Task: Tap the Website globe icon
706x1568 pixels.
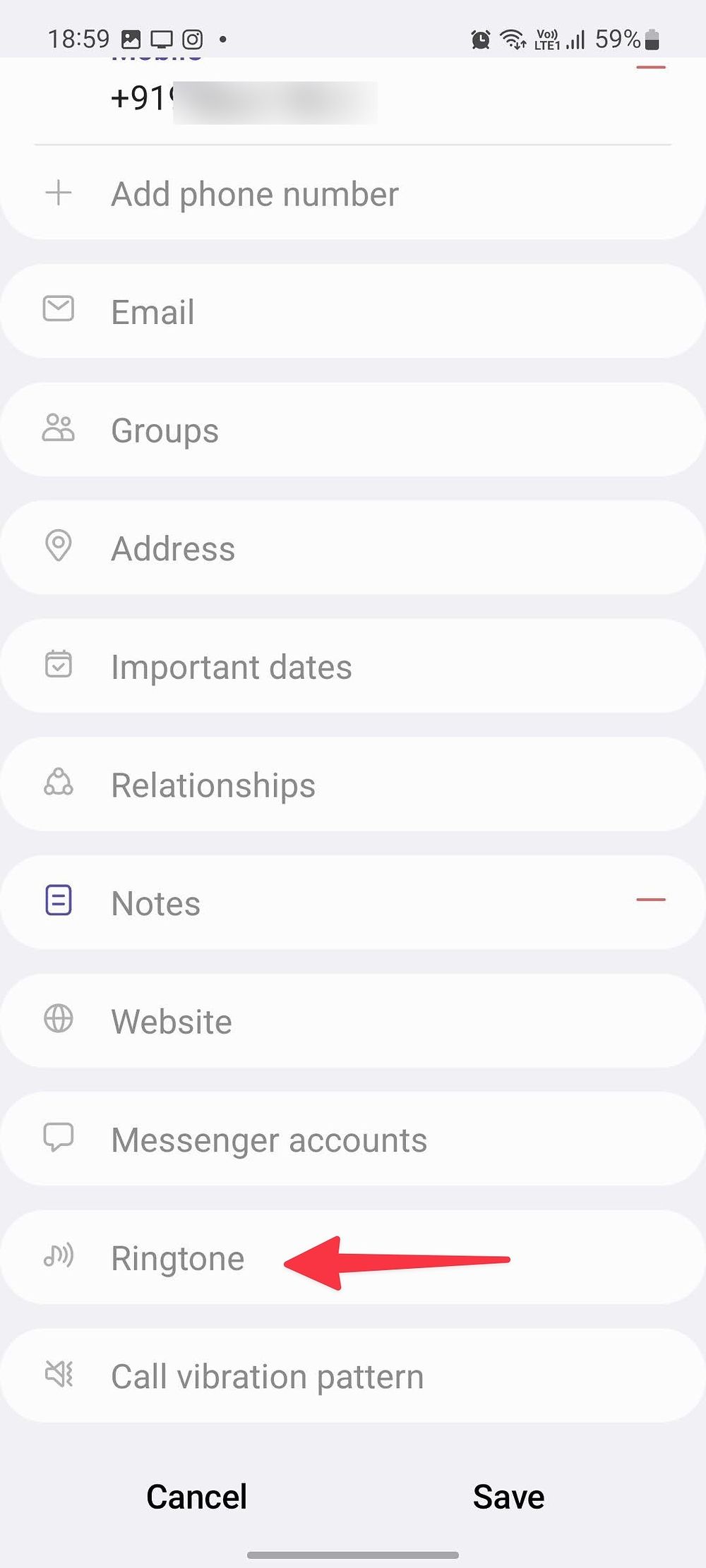Action: 59,1020
